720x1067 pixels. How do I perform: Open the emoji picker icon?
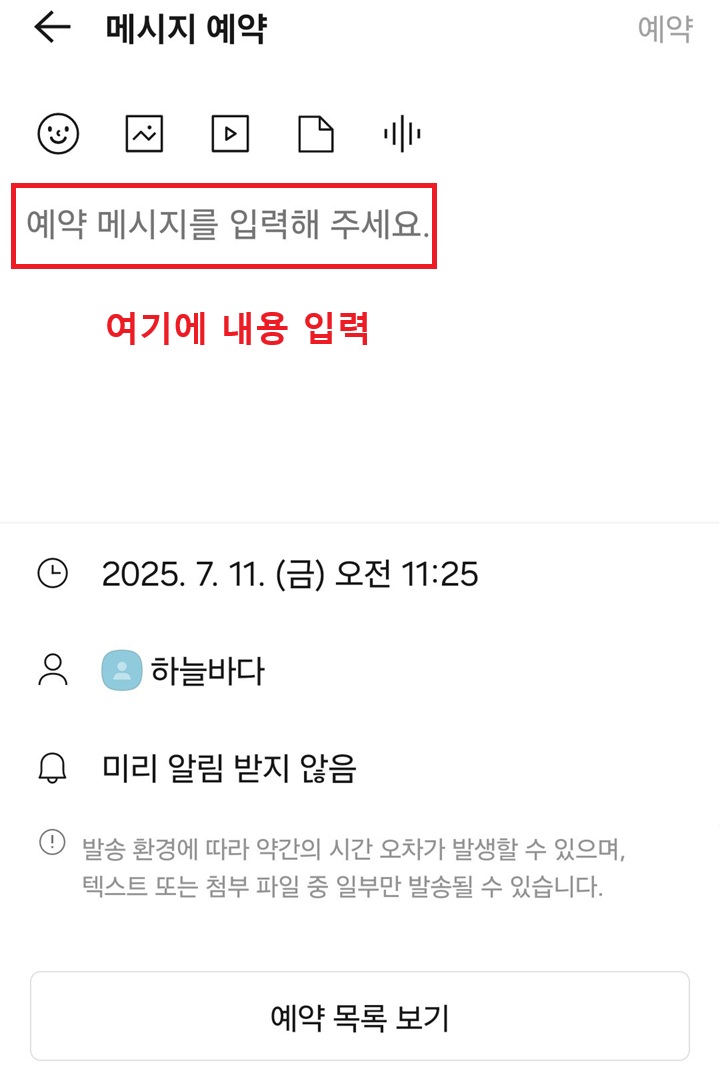60,133
